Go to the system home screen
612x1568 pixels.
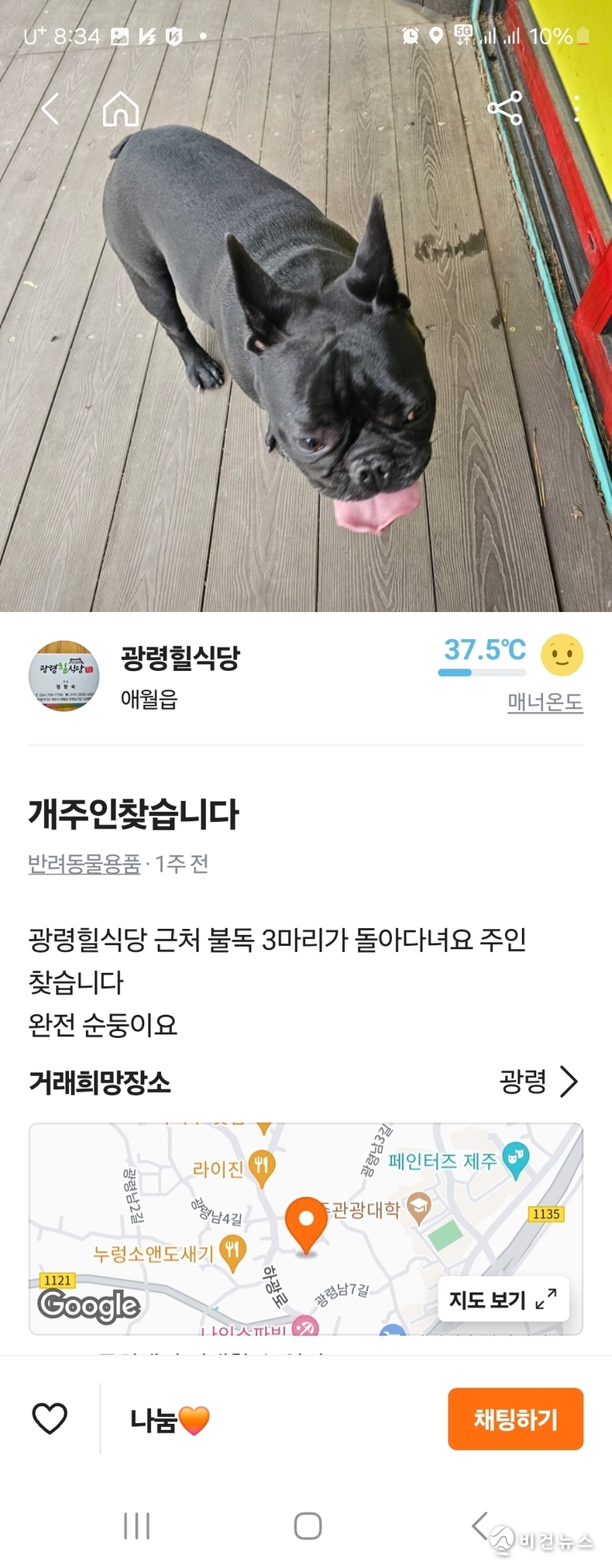pos(308,1526)
